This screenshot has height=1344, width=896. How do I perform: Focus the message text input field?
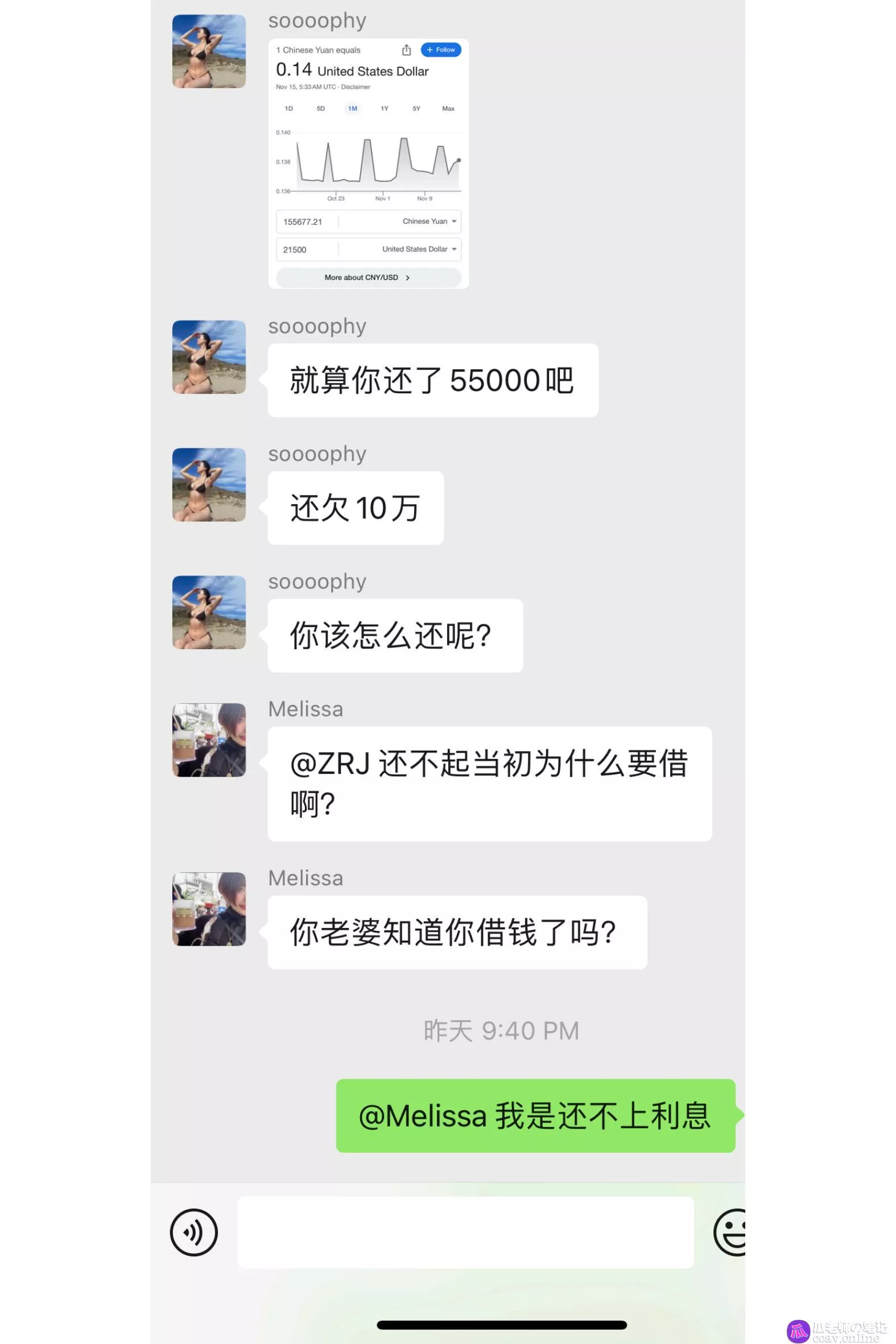click(465, 1232)
